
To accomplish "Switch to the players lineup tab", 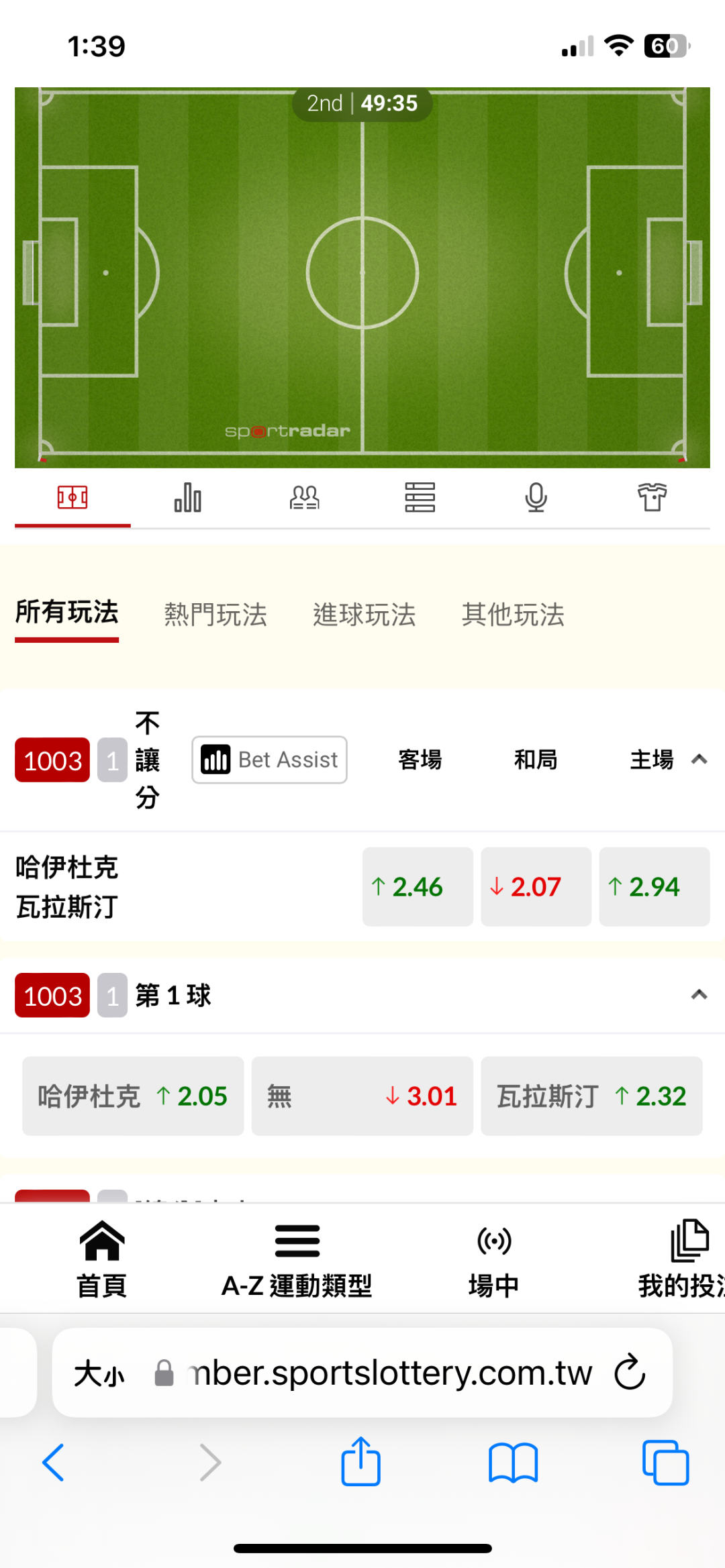I will (x=304, y=498).
